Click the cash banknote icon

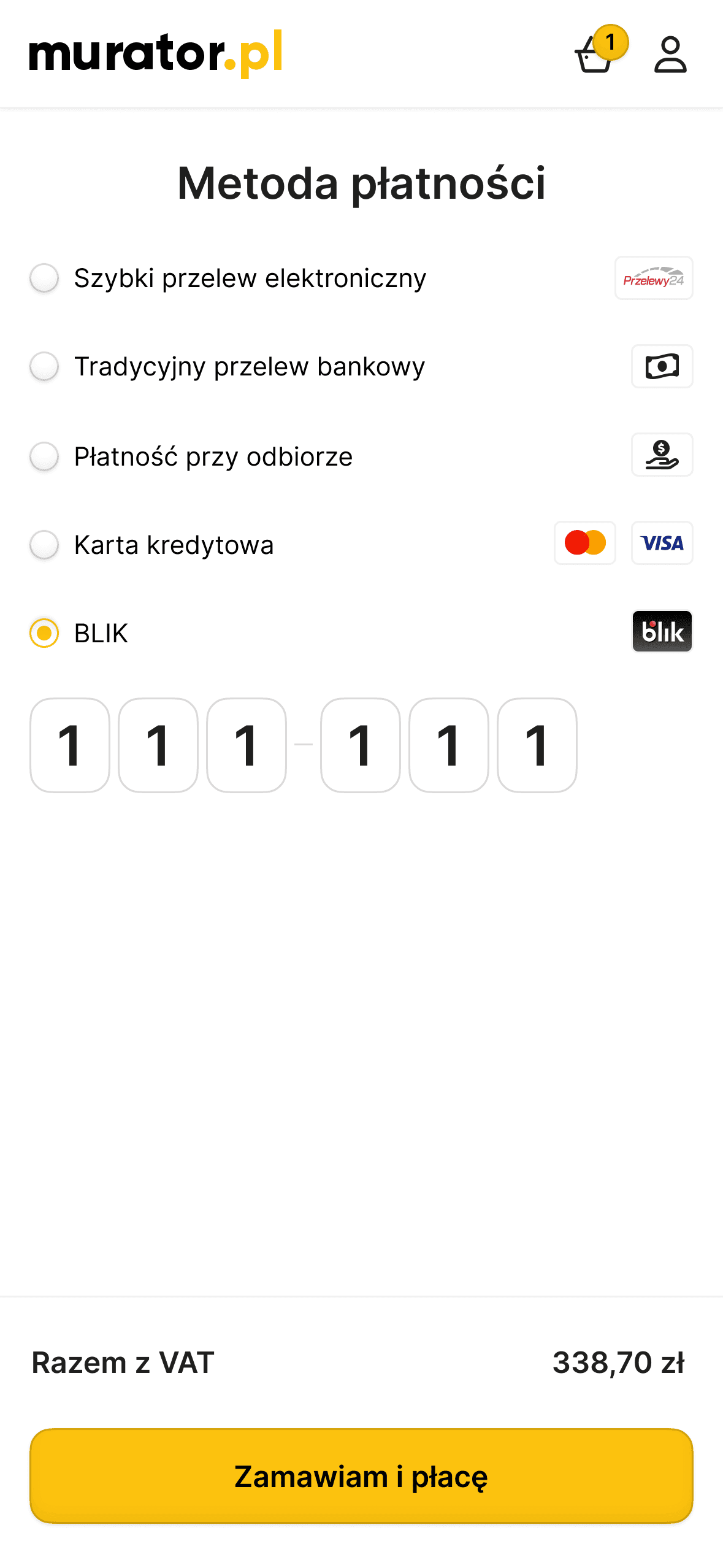662,366
